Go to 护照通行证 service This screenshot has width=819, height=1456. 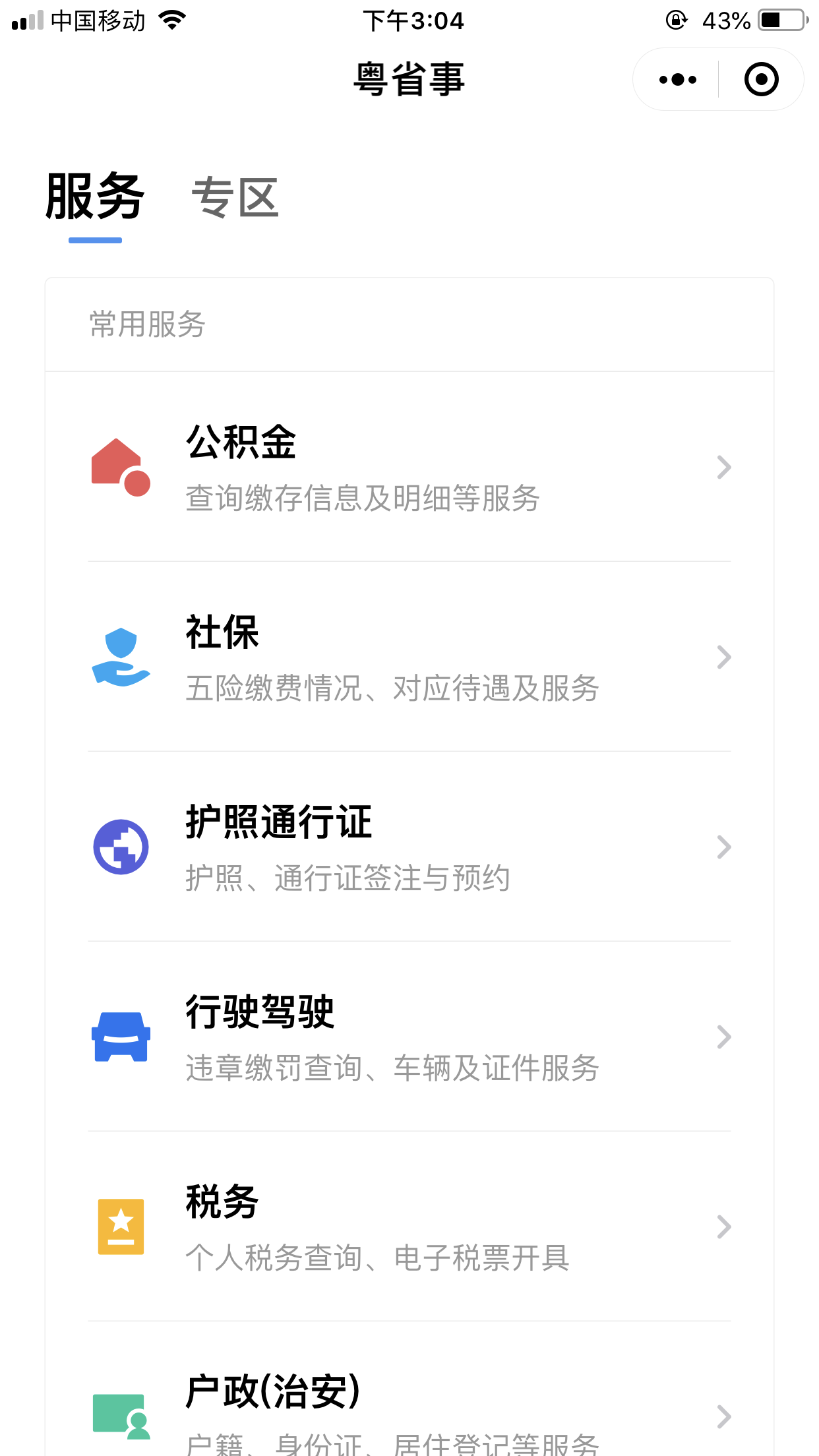point(409,847)
